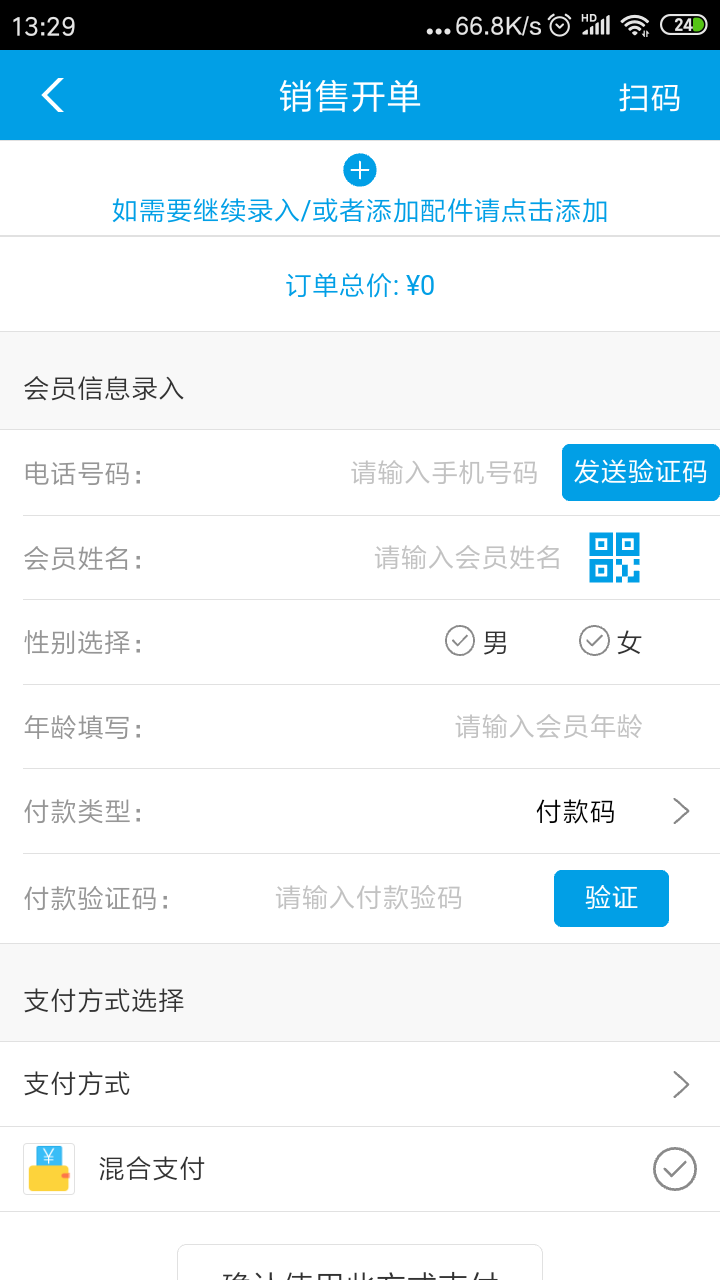Tap the phone number input field
Screen dimensions: 720x1280
440,472
